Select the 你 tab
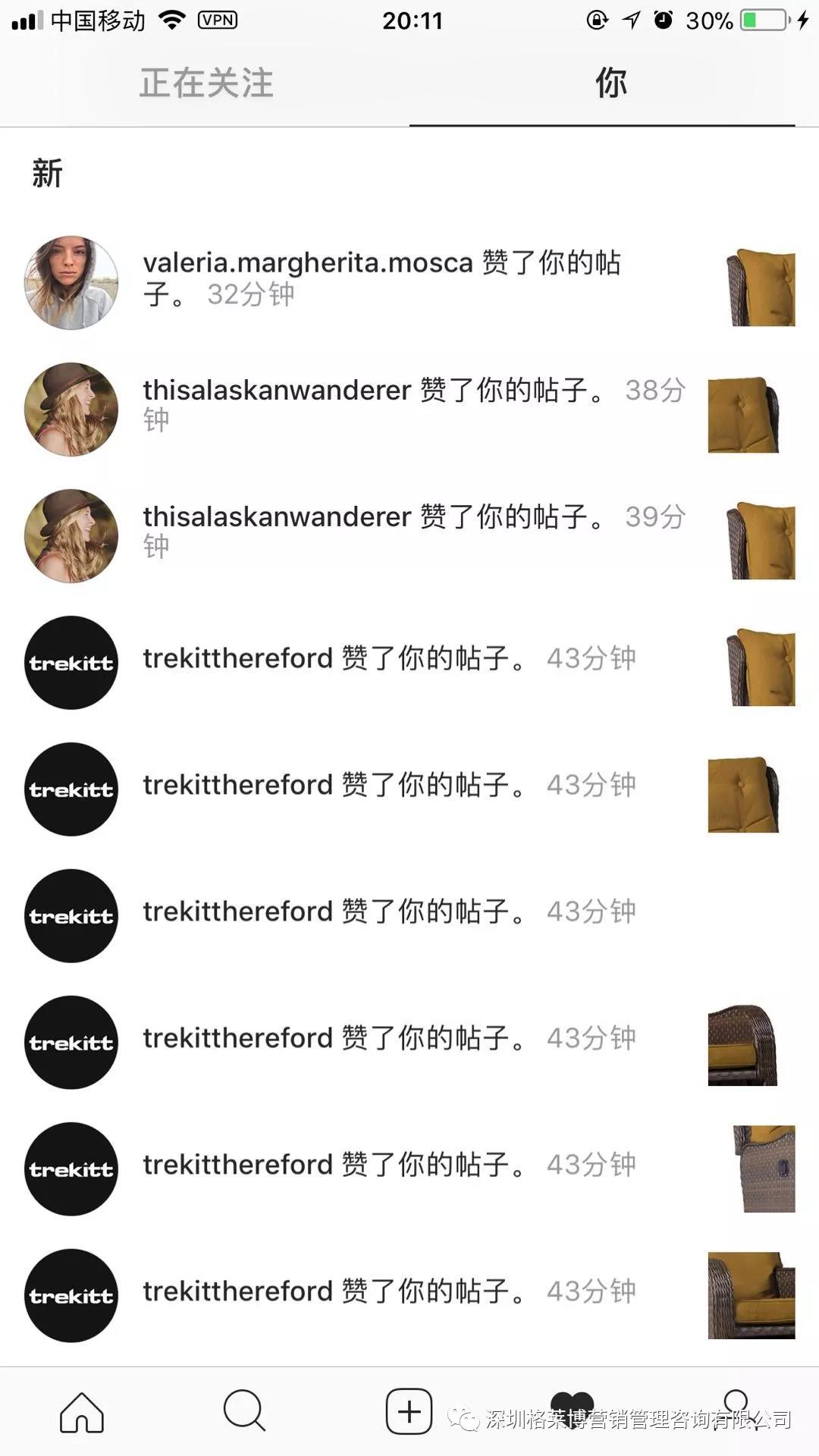The image size is (819, 1456). coord(610,83)
